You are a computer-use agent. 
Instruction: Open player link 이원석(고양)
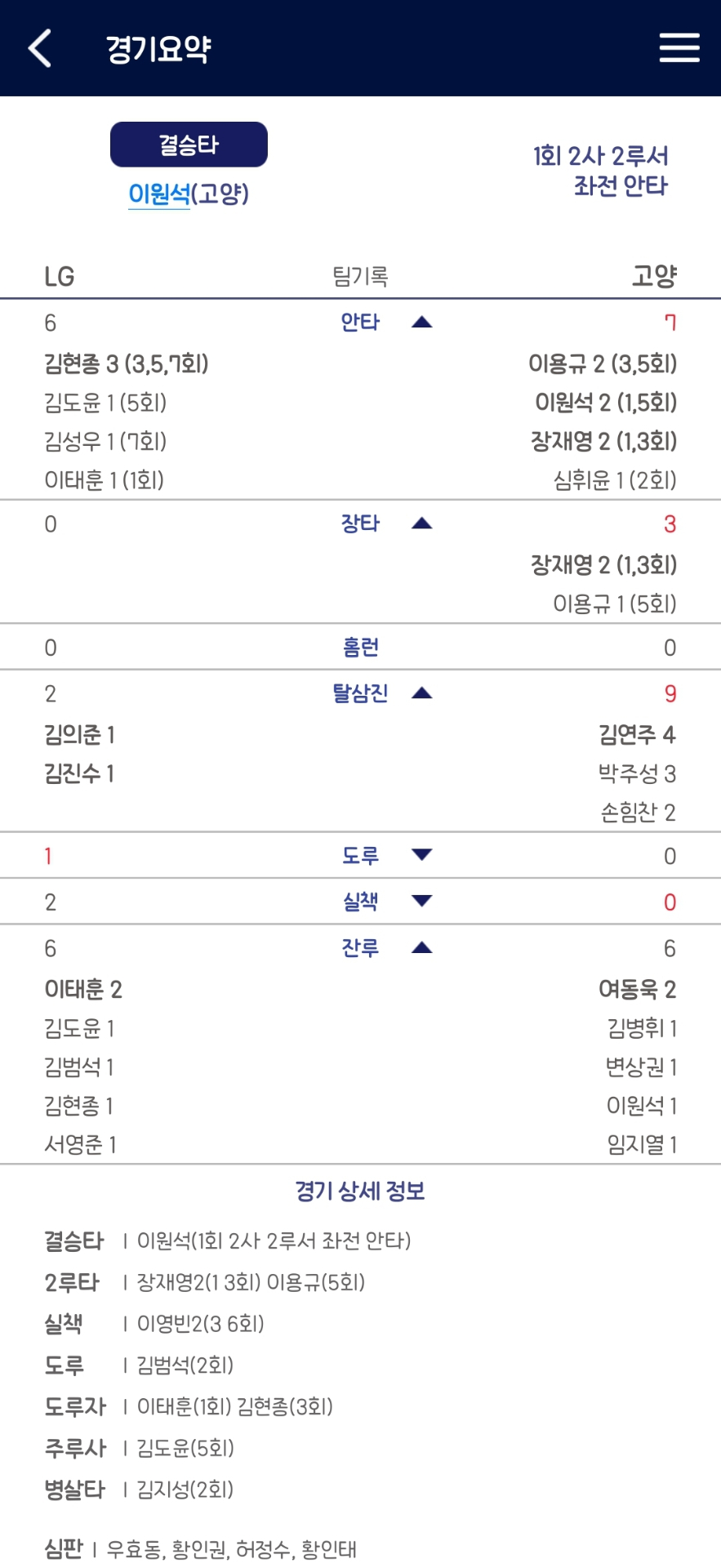pos(159,194)
